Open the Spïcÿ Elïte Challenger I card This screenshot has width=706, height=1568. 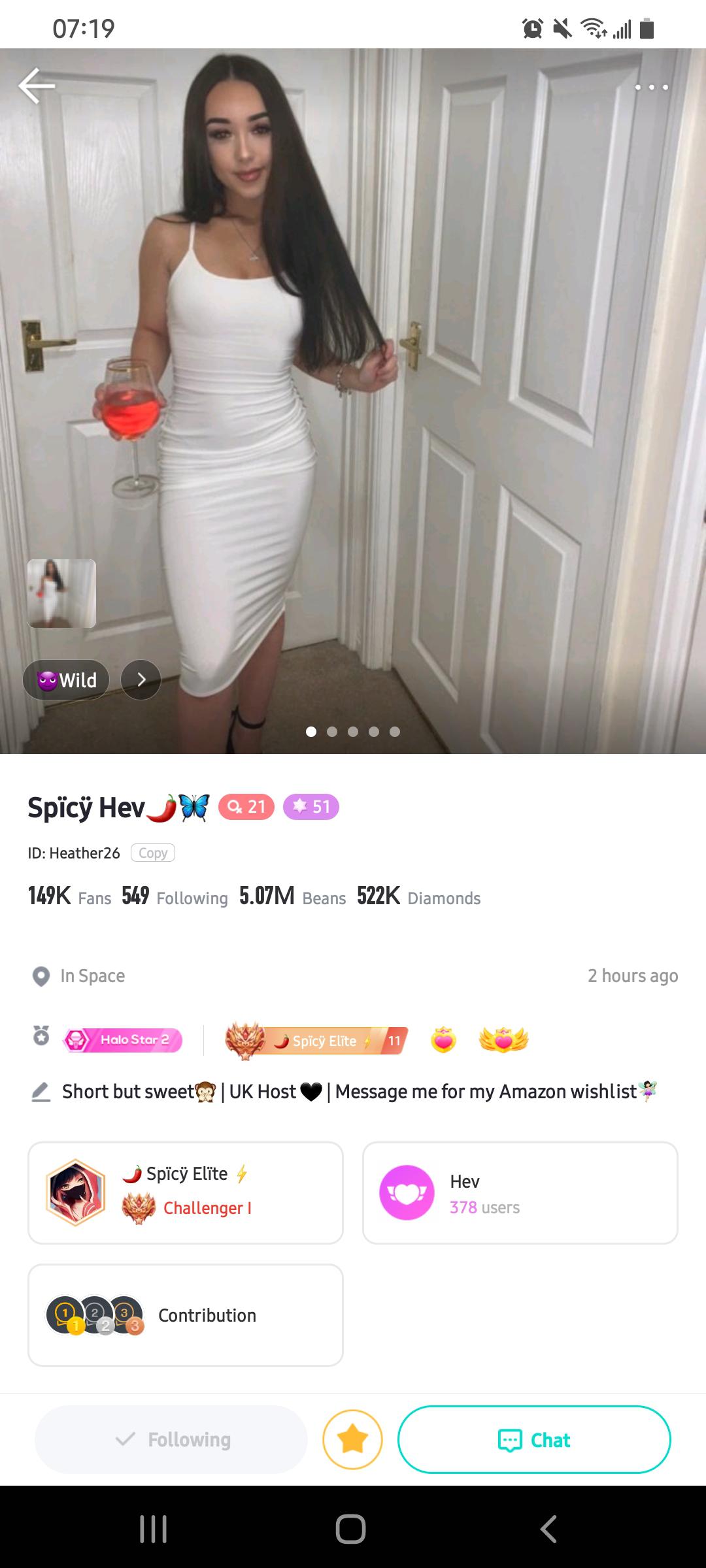[x=185, y=1192]
